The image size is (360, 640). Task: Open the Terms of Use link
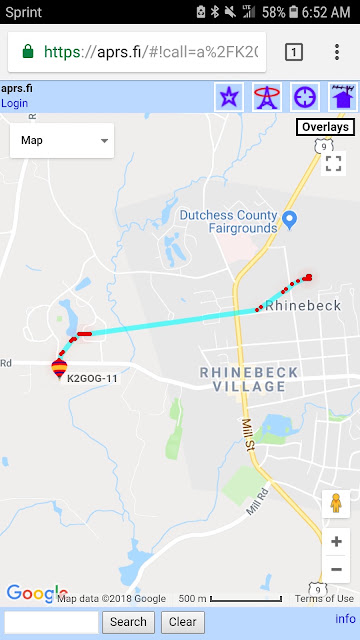click(x=324, y=599)
